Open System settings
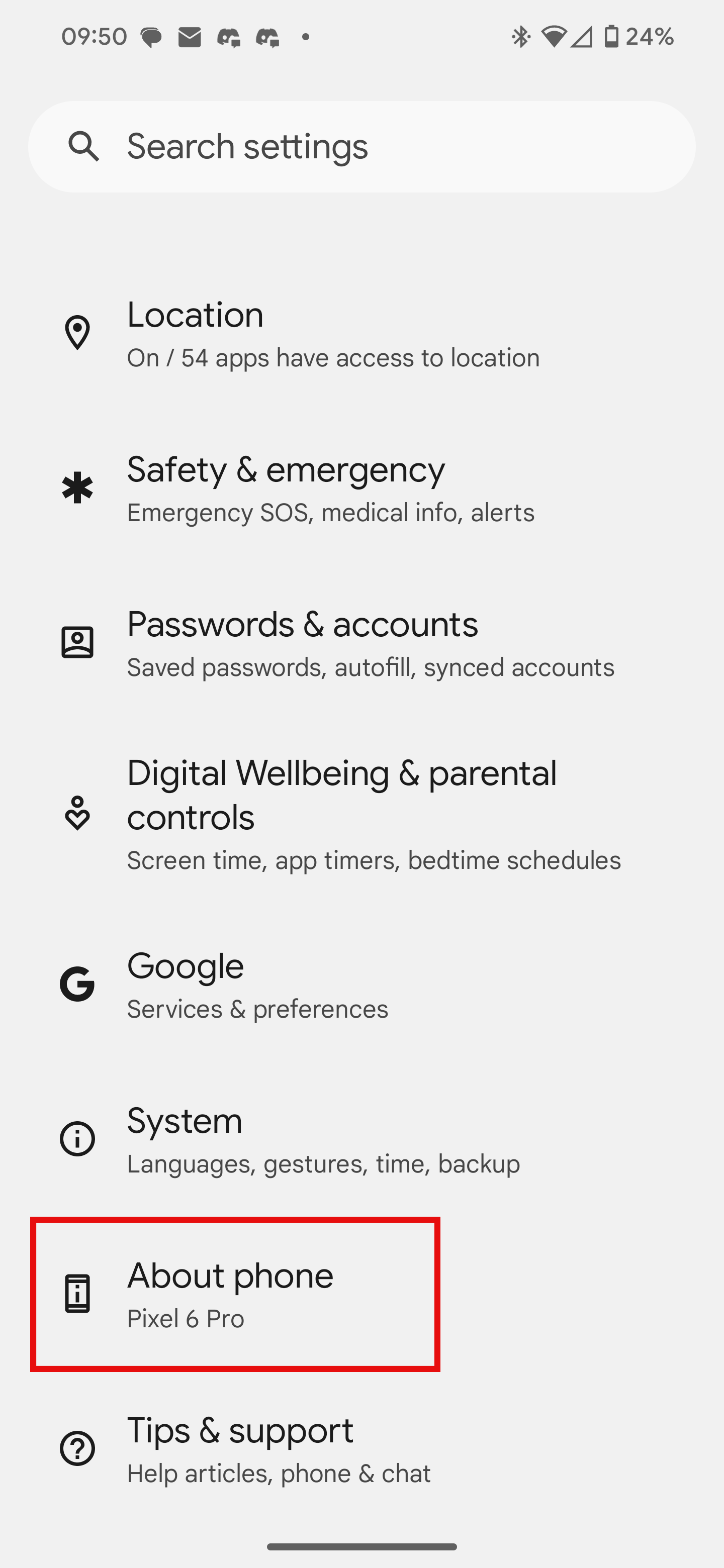This screenshot has width=724, height=1568. coord(361,1139)
